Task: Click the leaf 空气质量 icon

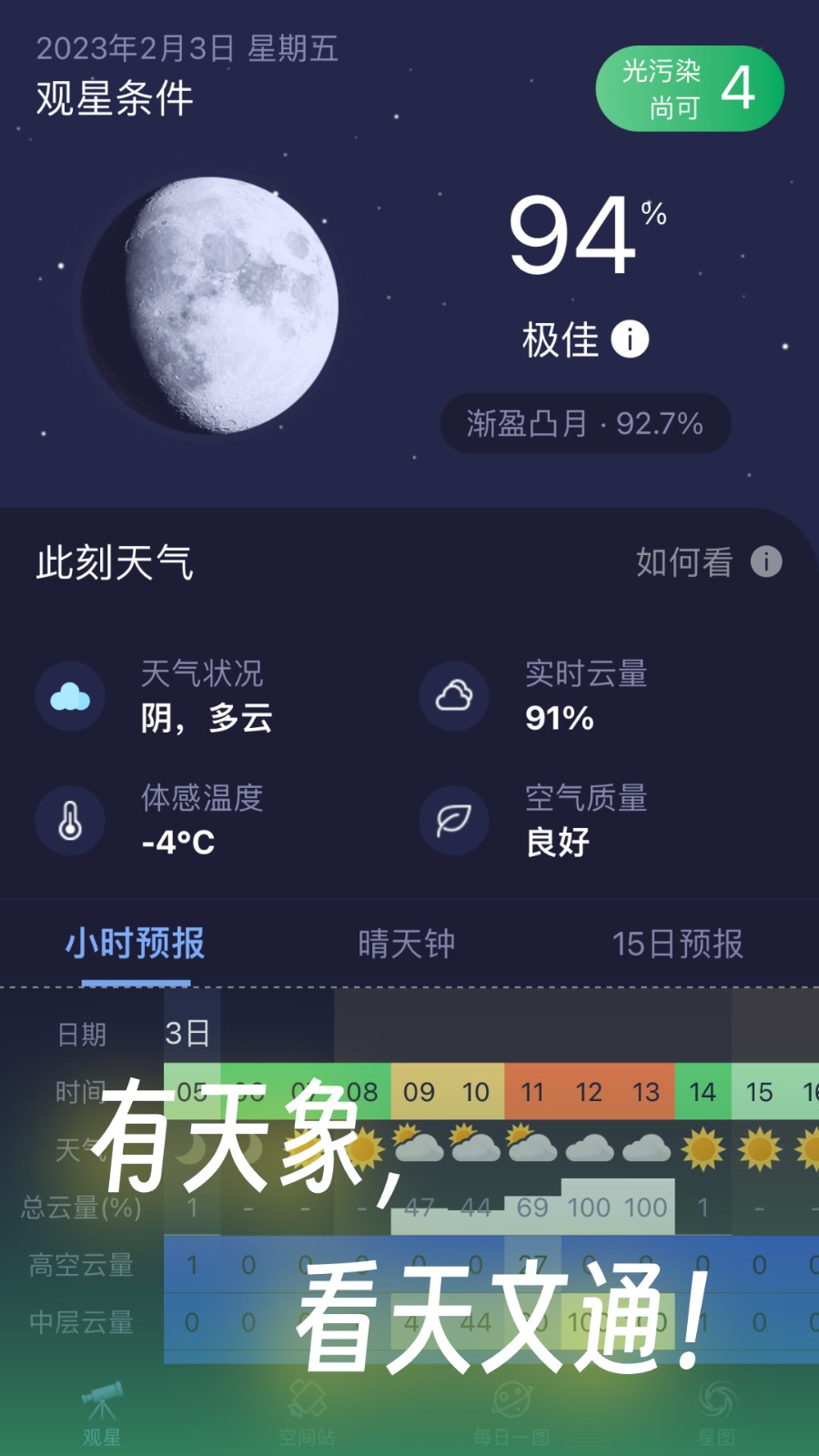Action: (452, 819)
